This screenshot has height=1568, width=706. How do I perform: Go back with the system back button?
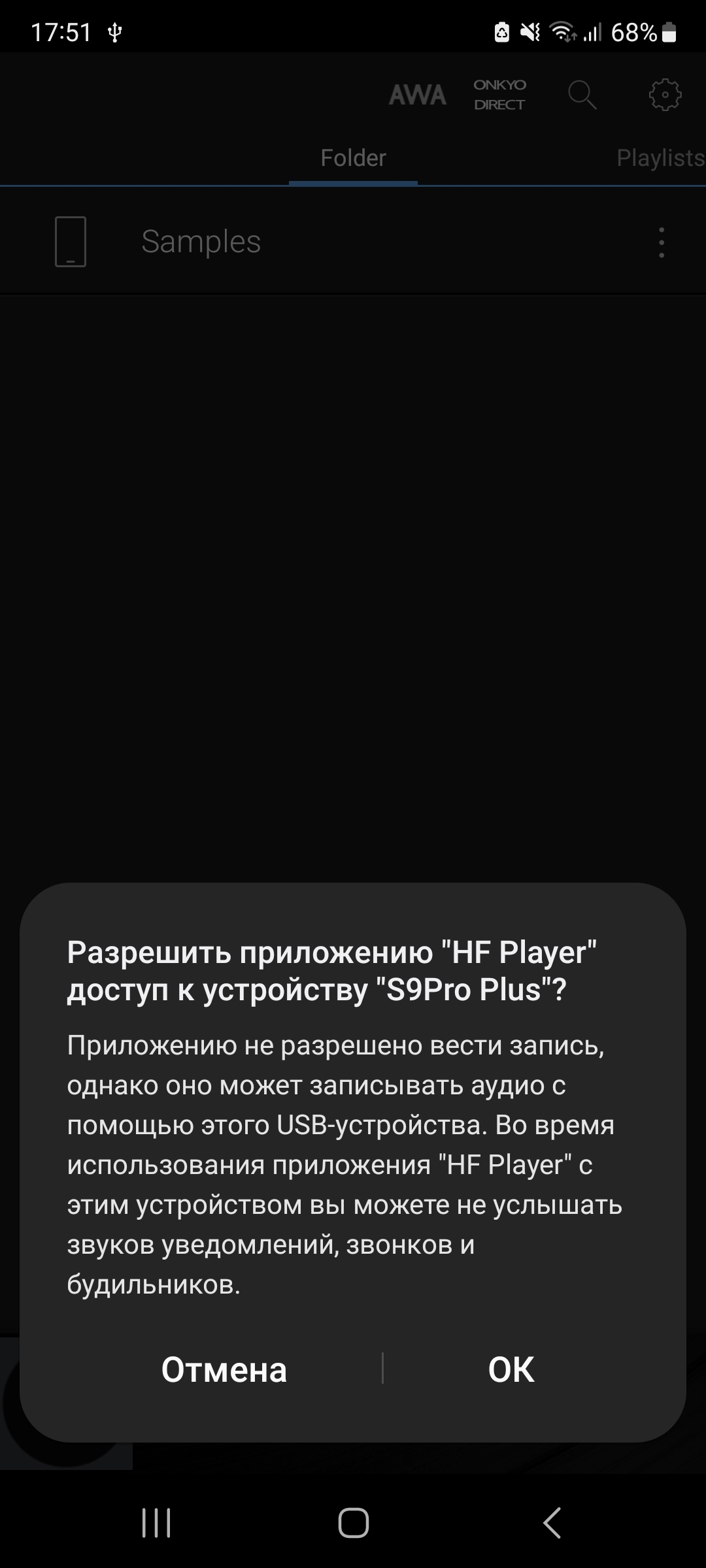coord(552,1523)
